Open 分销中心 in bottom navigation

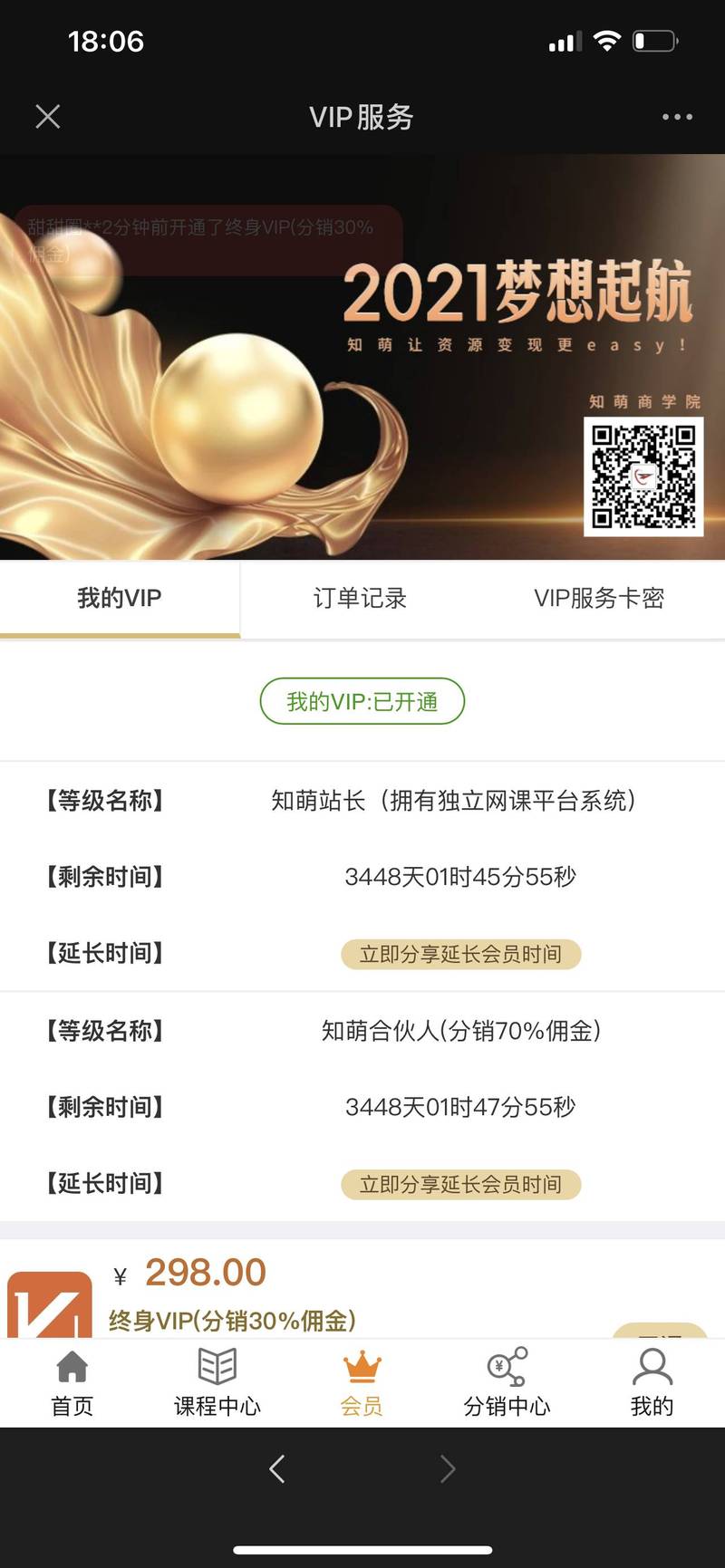tap(507, 1383)
